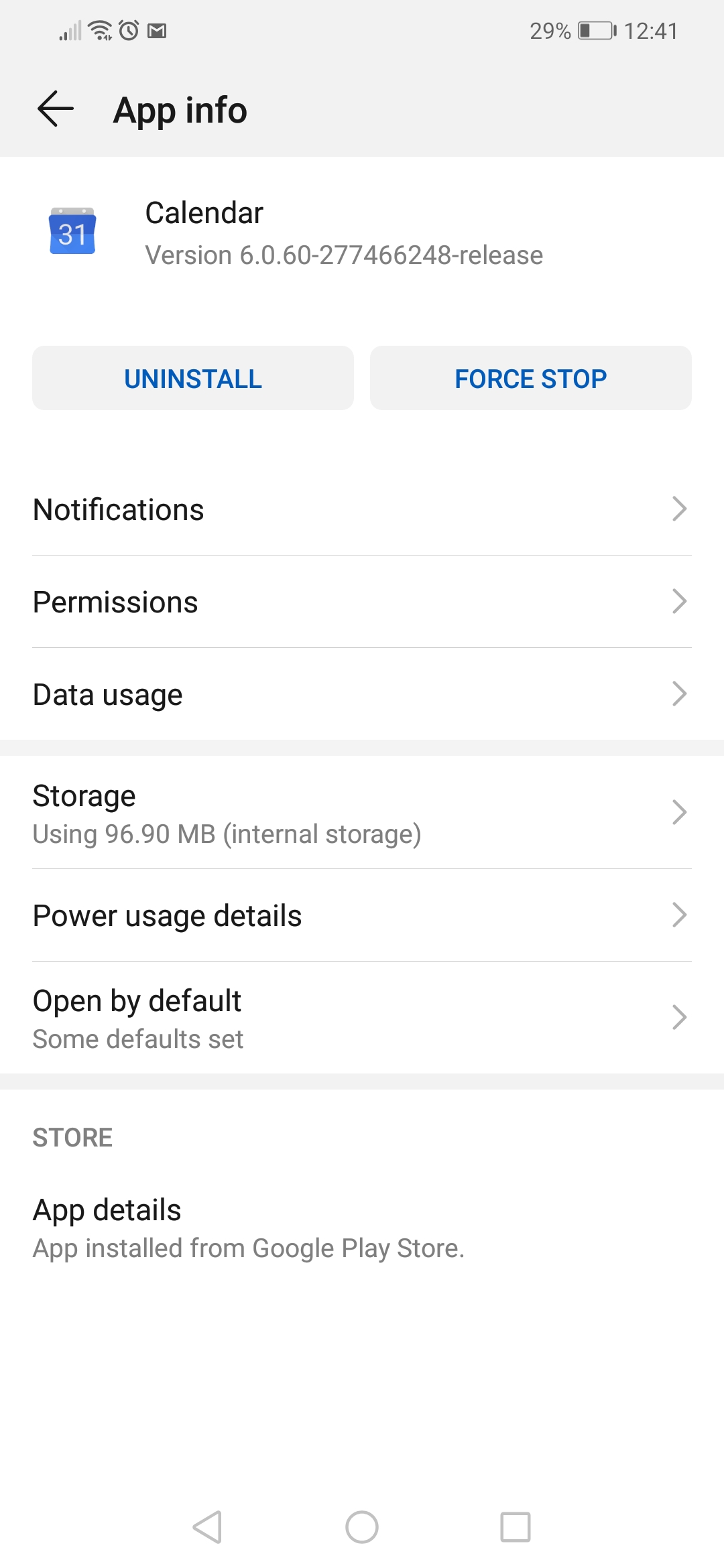Open Notifications settings

(362, 509)
